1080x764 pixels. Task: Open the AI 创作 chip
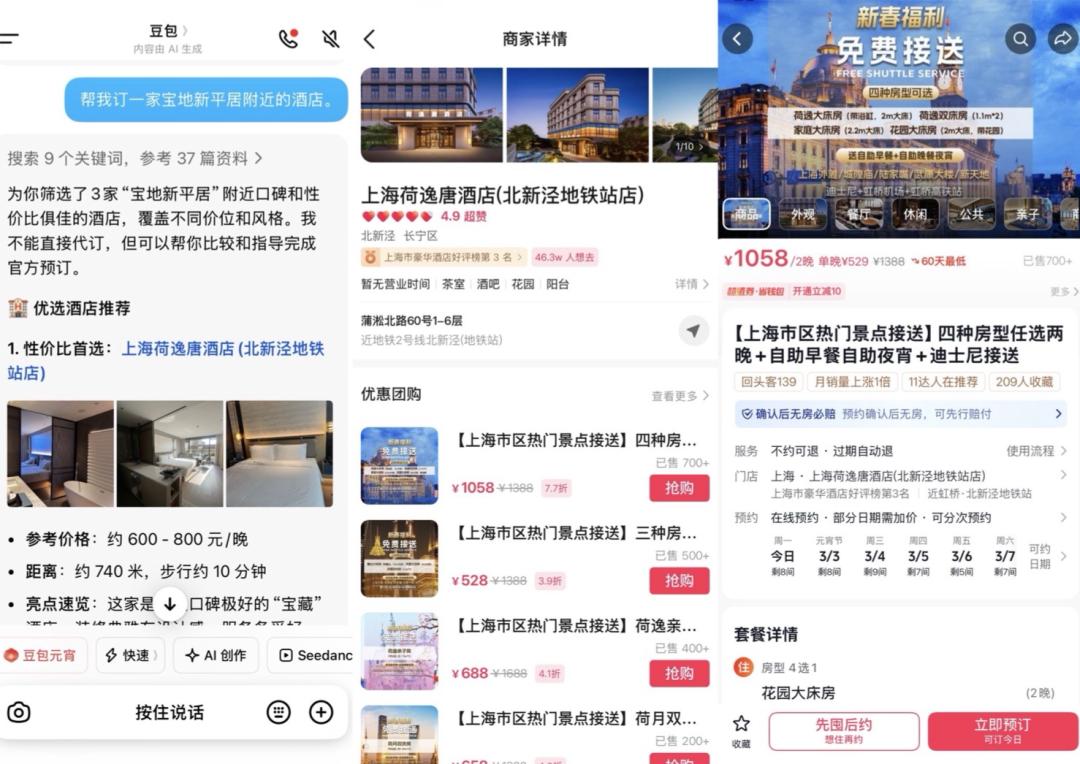click(216, 655)
